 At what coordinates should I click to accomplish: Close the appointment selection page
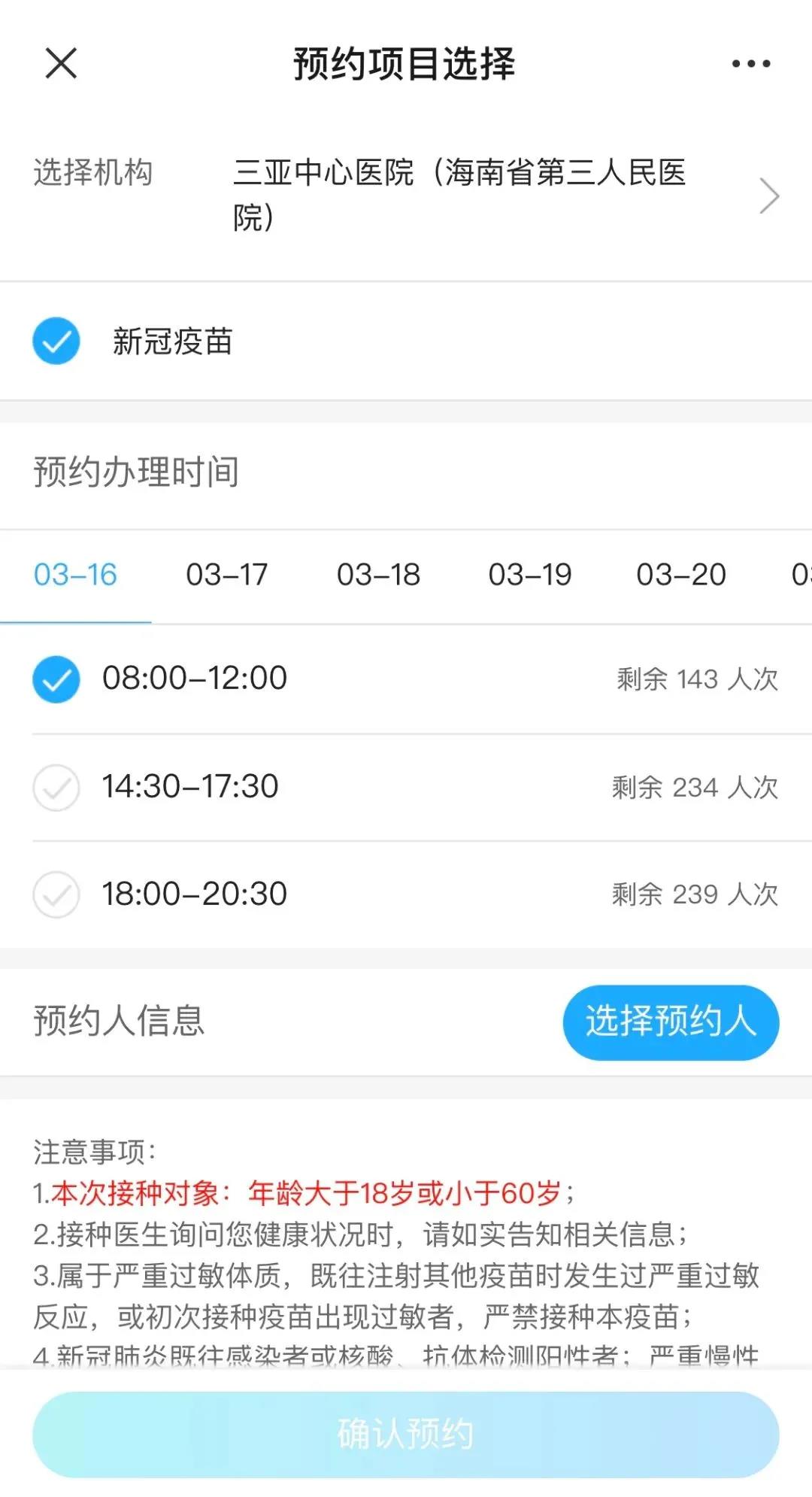59,63
